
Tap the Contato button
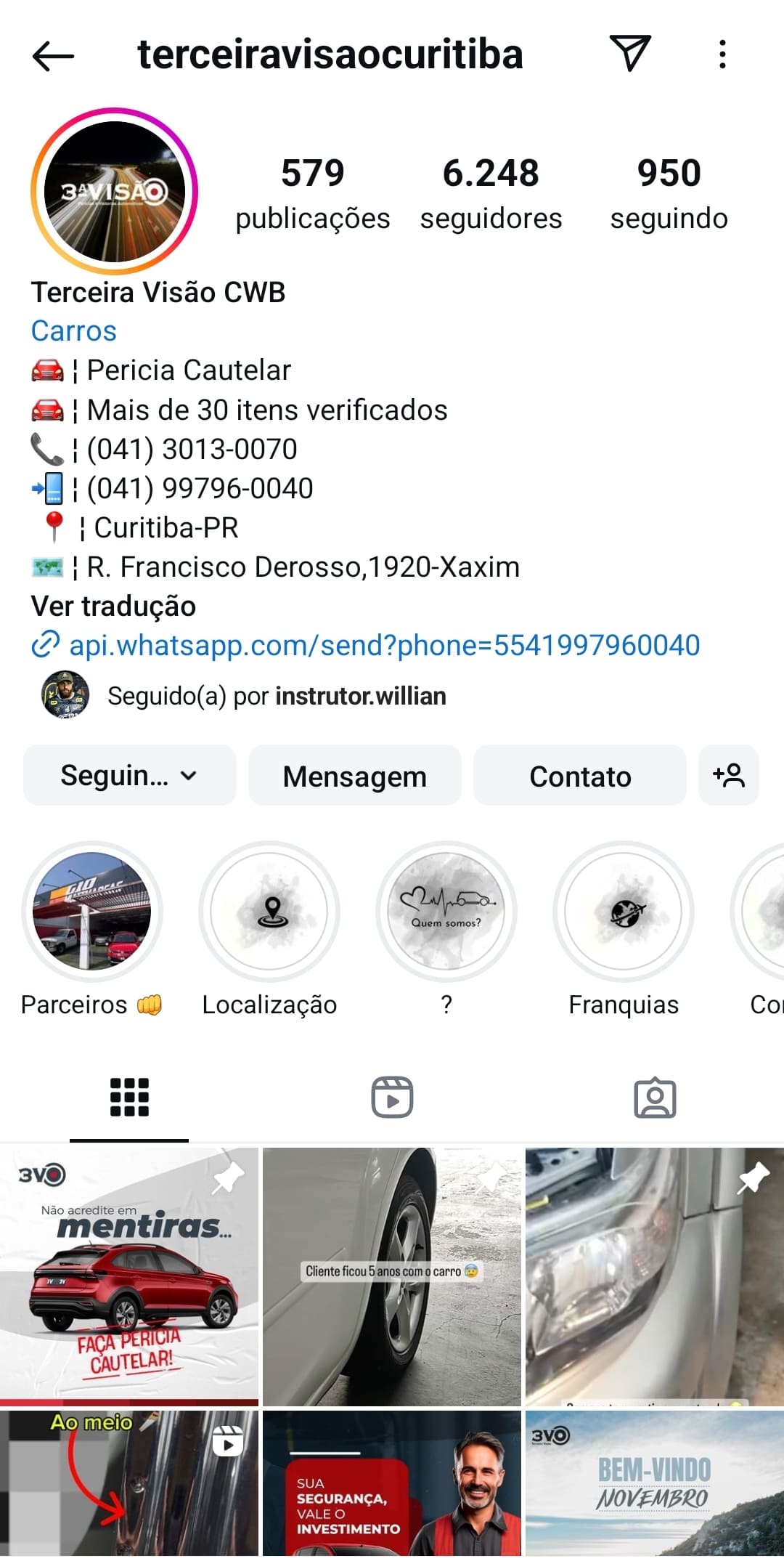tap(580, 776)
